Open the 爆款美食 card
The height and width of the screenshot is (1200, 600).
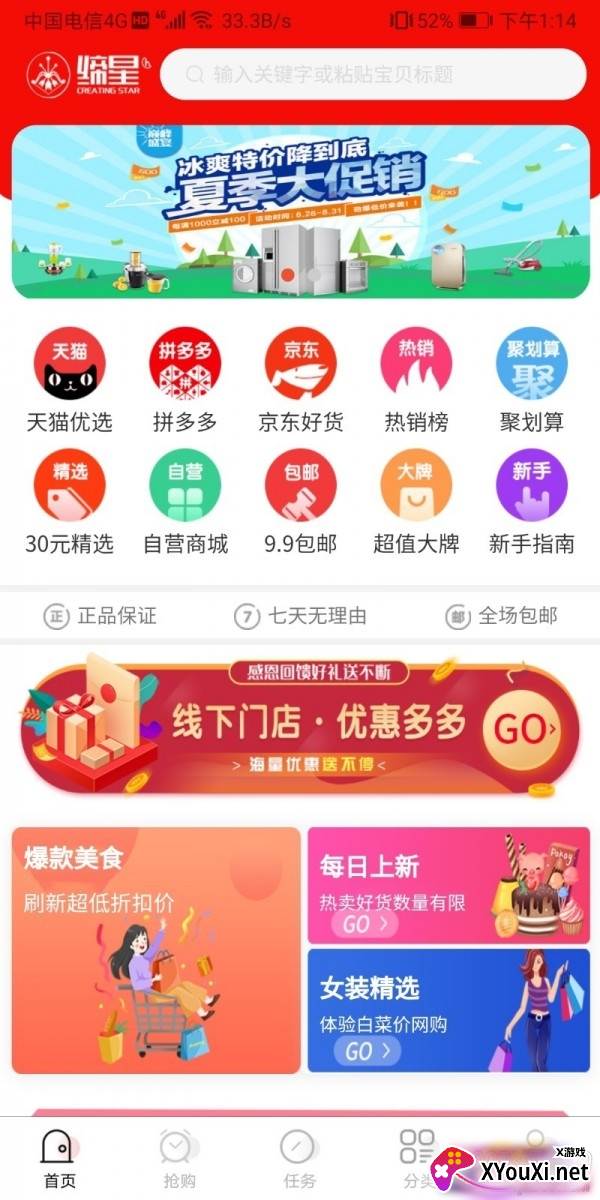point(156,950)
